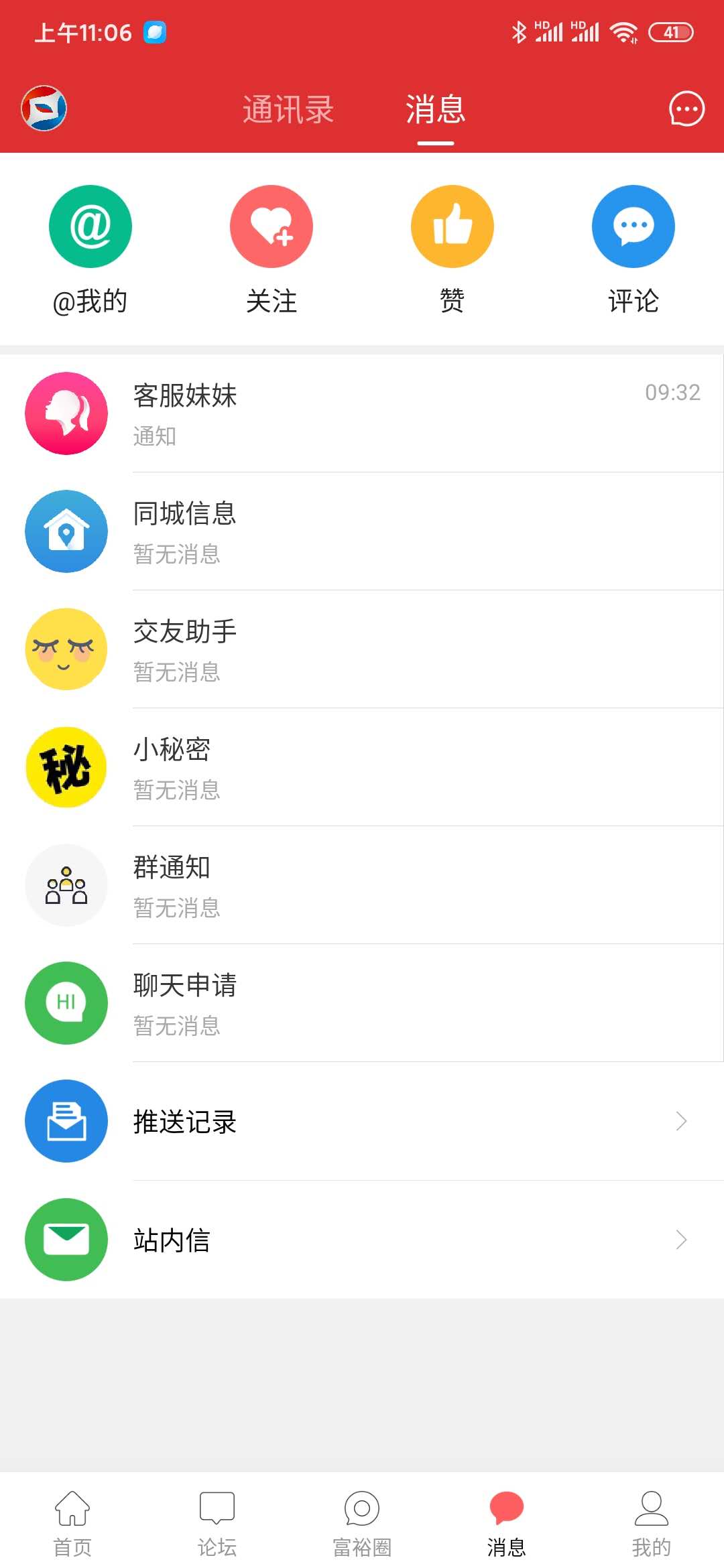Viewport: 724px width, 1568px height.
Task: Open the 客服妹妹 conversation
Action: pos(362,413)
